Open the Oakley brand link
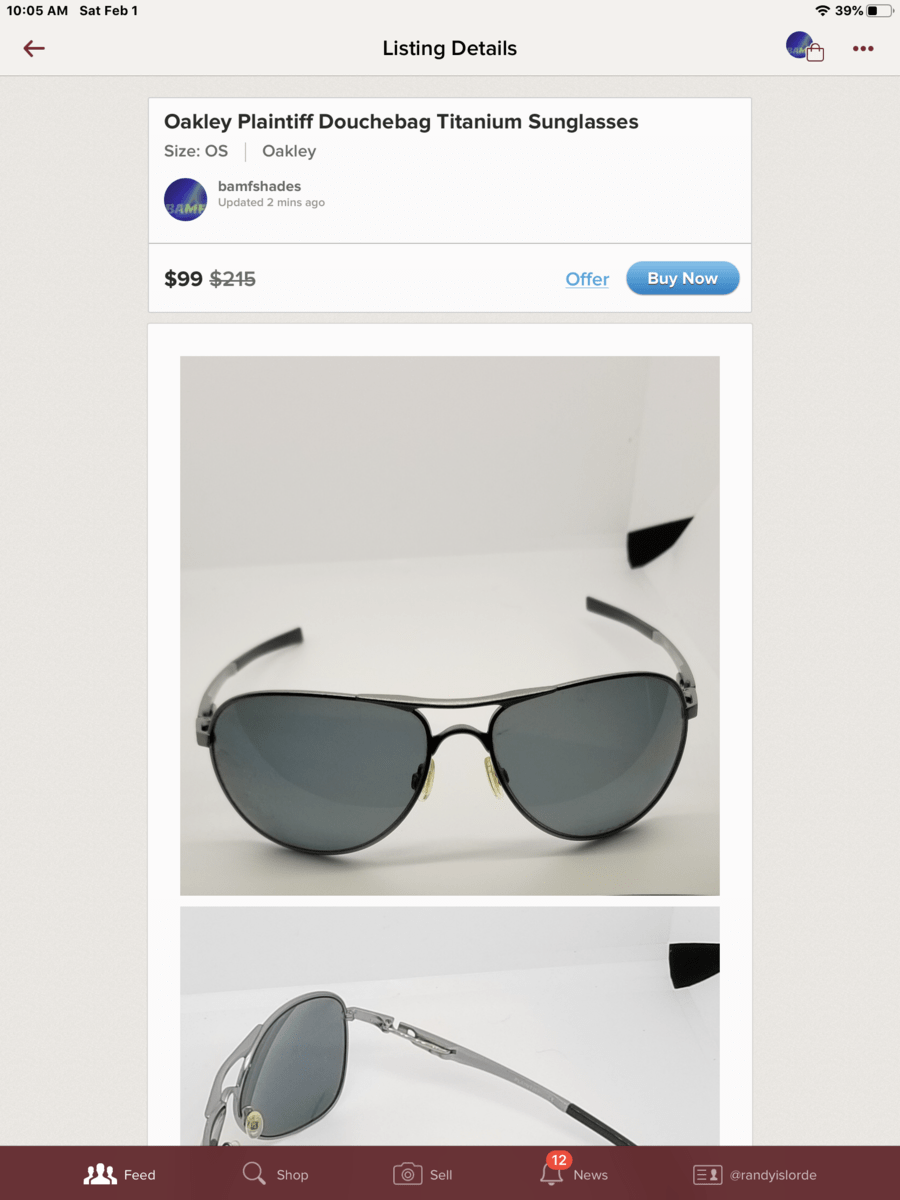This screenshot has width=900, height=1200. point(289,151)
